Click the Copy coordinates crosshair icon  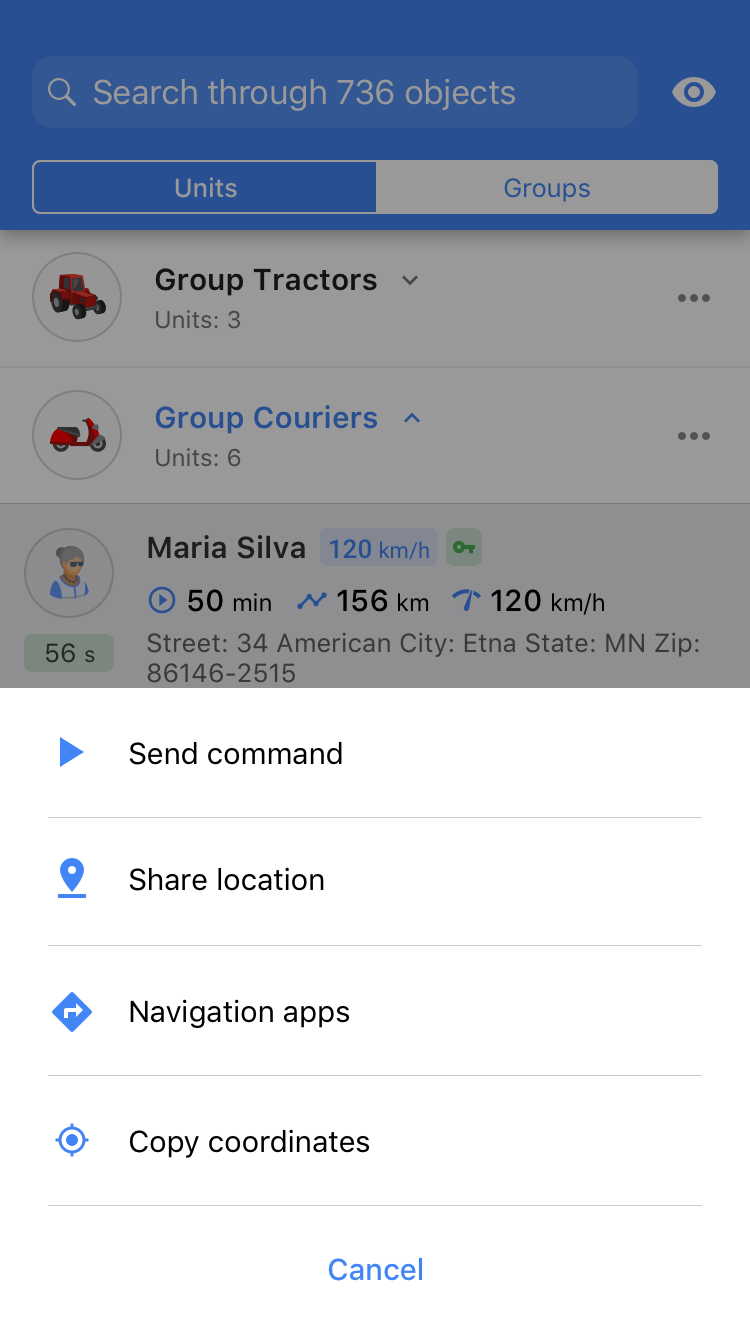(70, 1140)
